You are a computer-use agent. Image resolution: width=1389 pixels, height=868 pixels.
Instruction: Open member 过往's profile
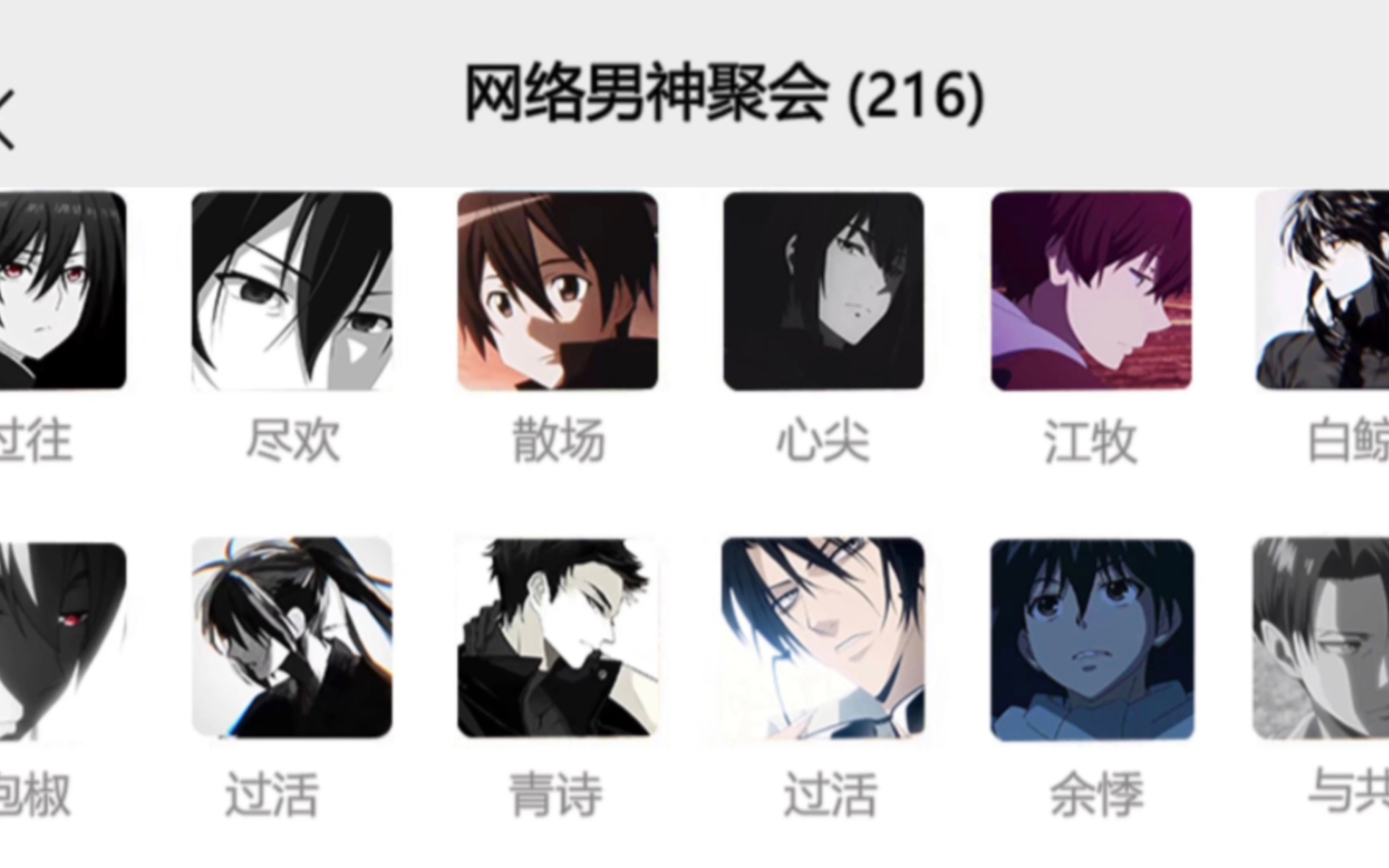pos(62,291)
